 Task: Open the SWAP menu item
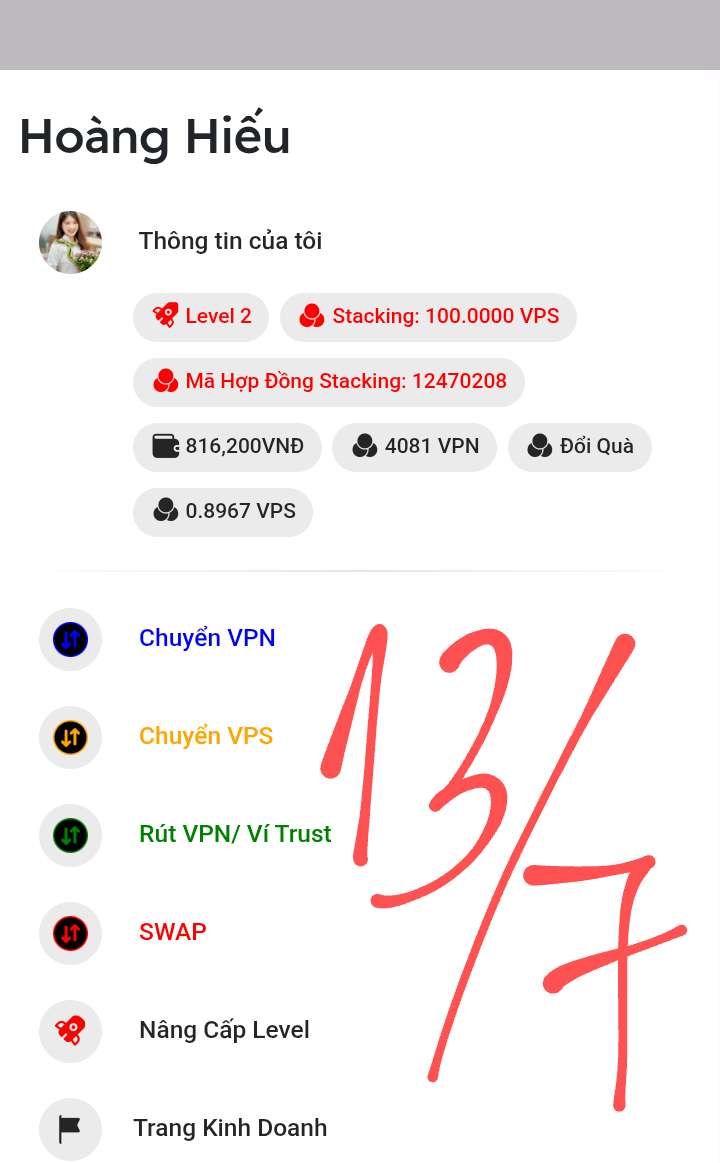point(172,932)
